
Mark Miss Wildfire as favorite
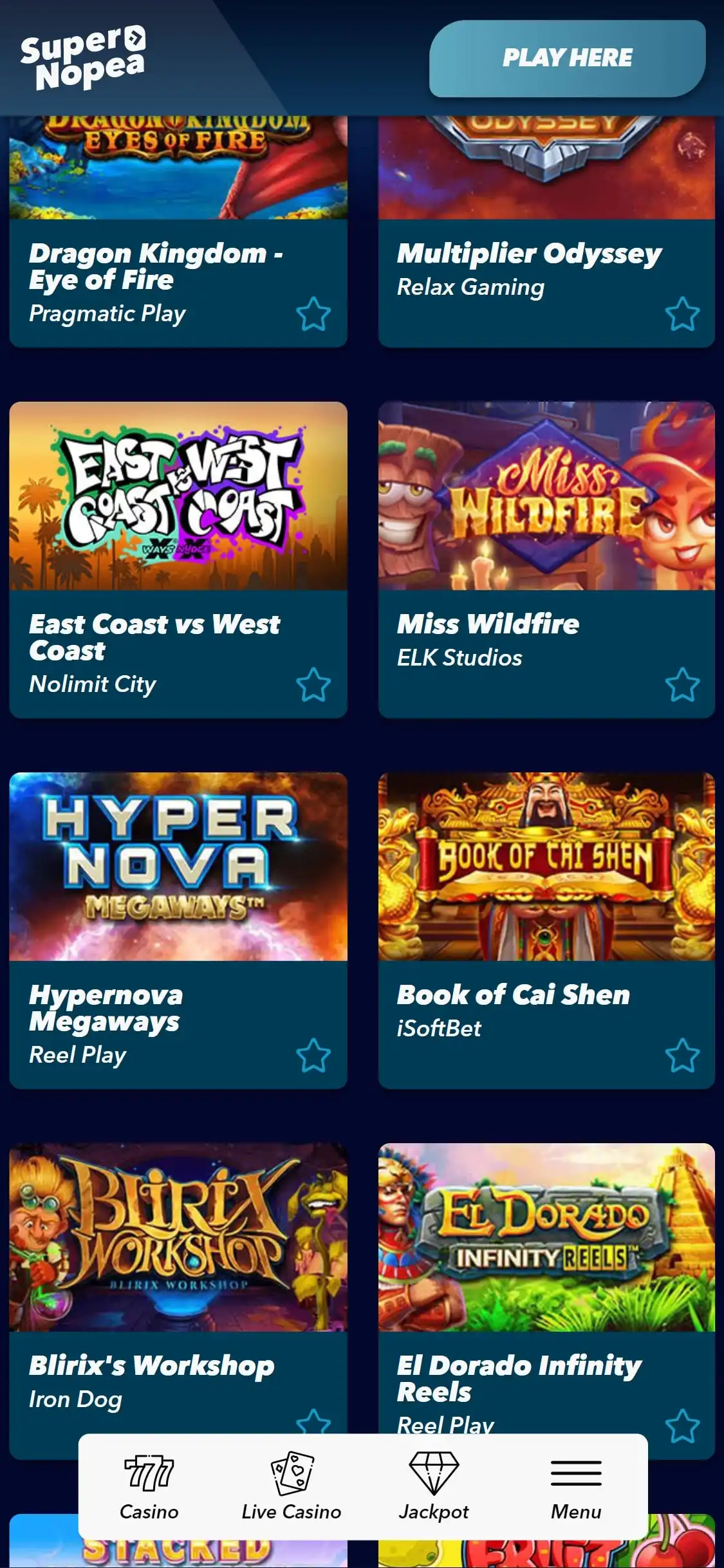click(682, 685)
